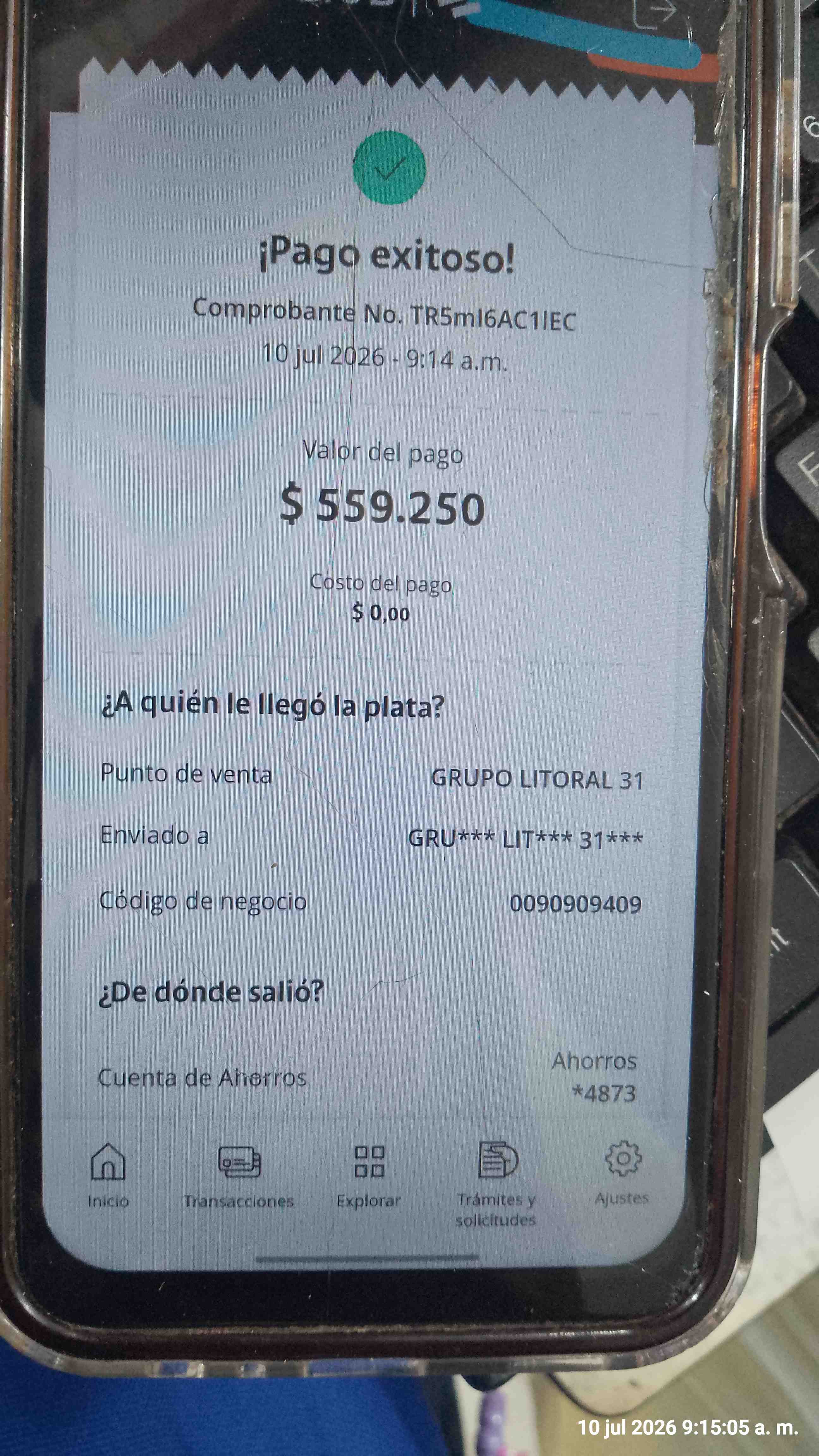Go to the Inicio tab
The width and height of the screenshot is (819, 1456).
[108, 1175]
